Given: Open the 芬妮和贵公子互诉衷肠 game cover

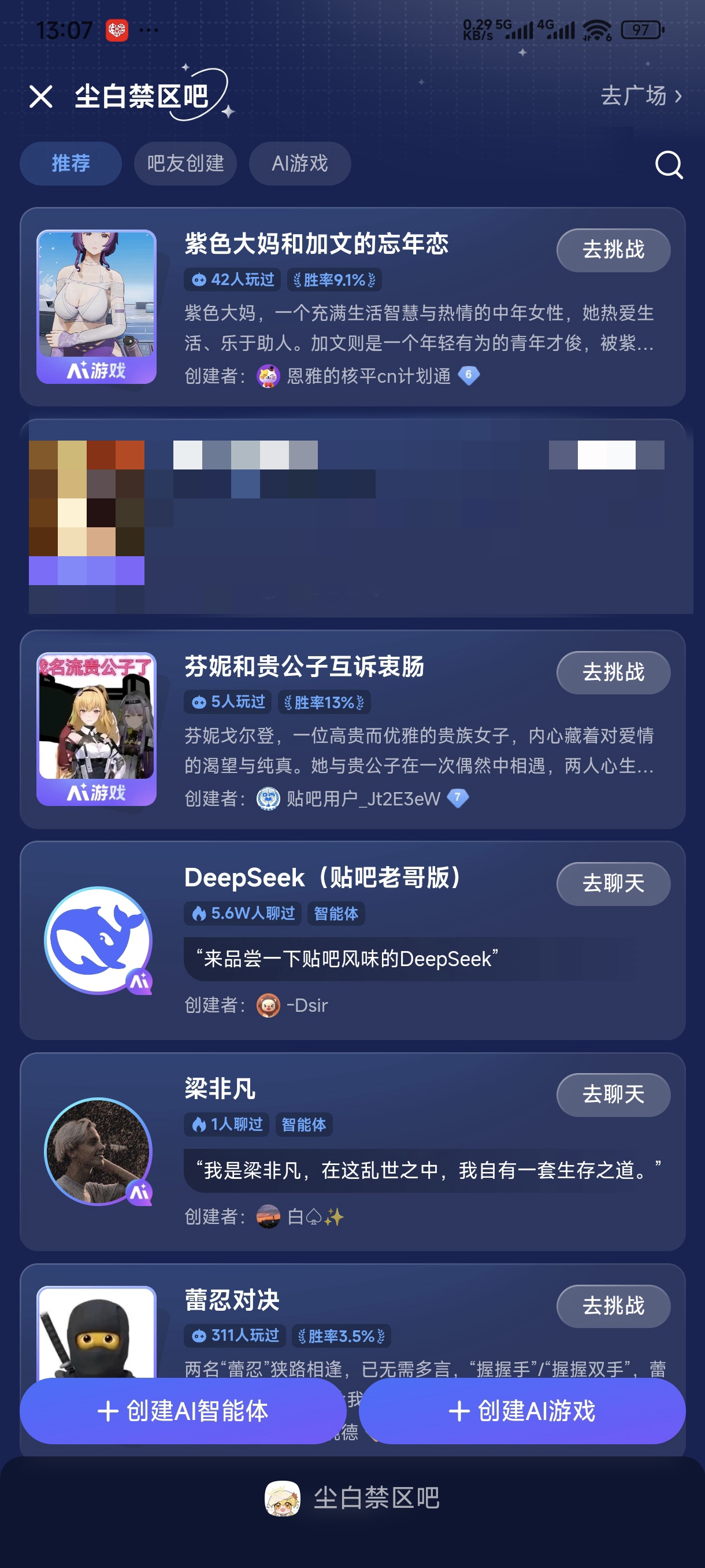Looking at the screenshot, I should click(x=96, y=728).
